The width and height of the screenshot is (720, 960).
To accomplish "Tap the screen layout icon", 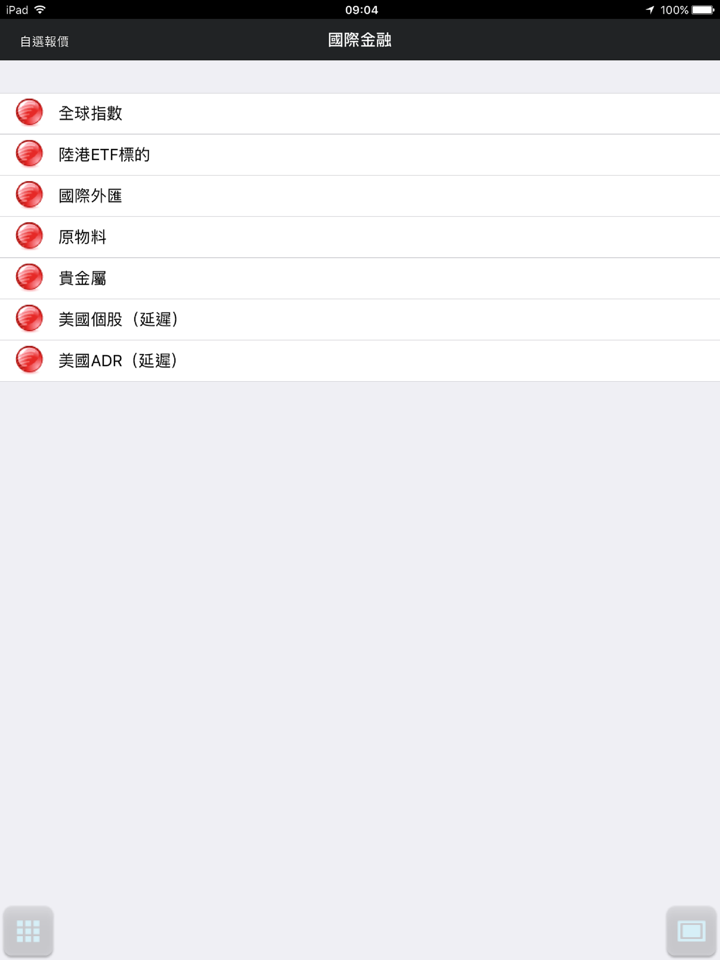I will click(x=691, y=931).
